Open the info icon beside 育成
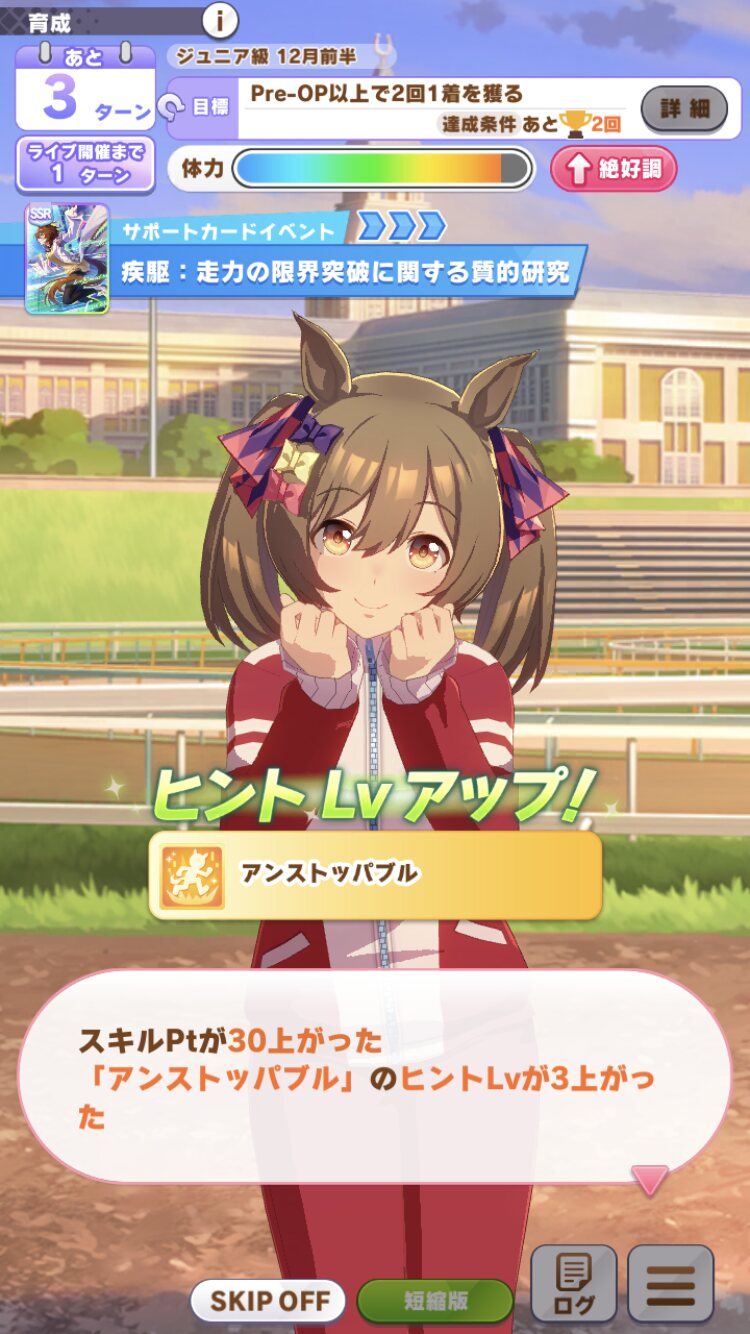Screen dimensions: 750x1334 point(219,19)
